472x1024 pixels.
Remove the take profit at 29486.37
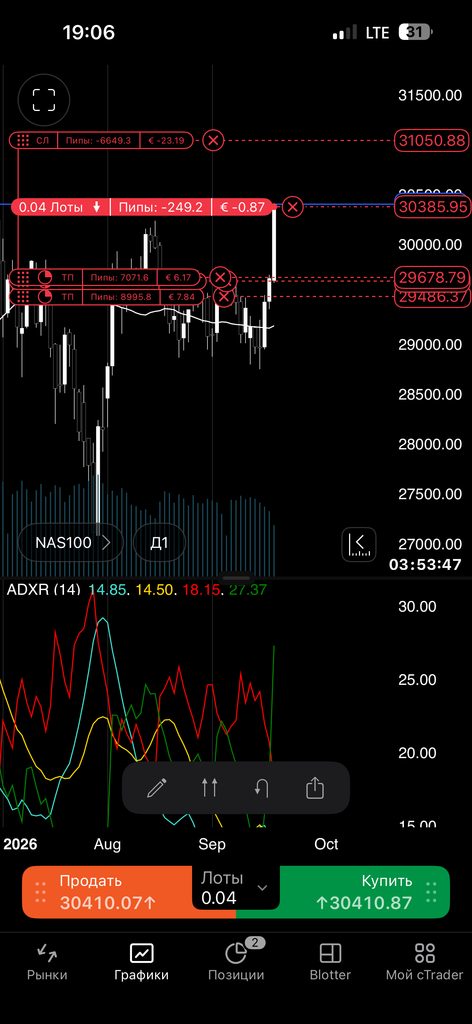coord(224,297)
